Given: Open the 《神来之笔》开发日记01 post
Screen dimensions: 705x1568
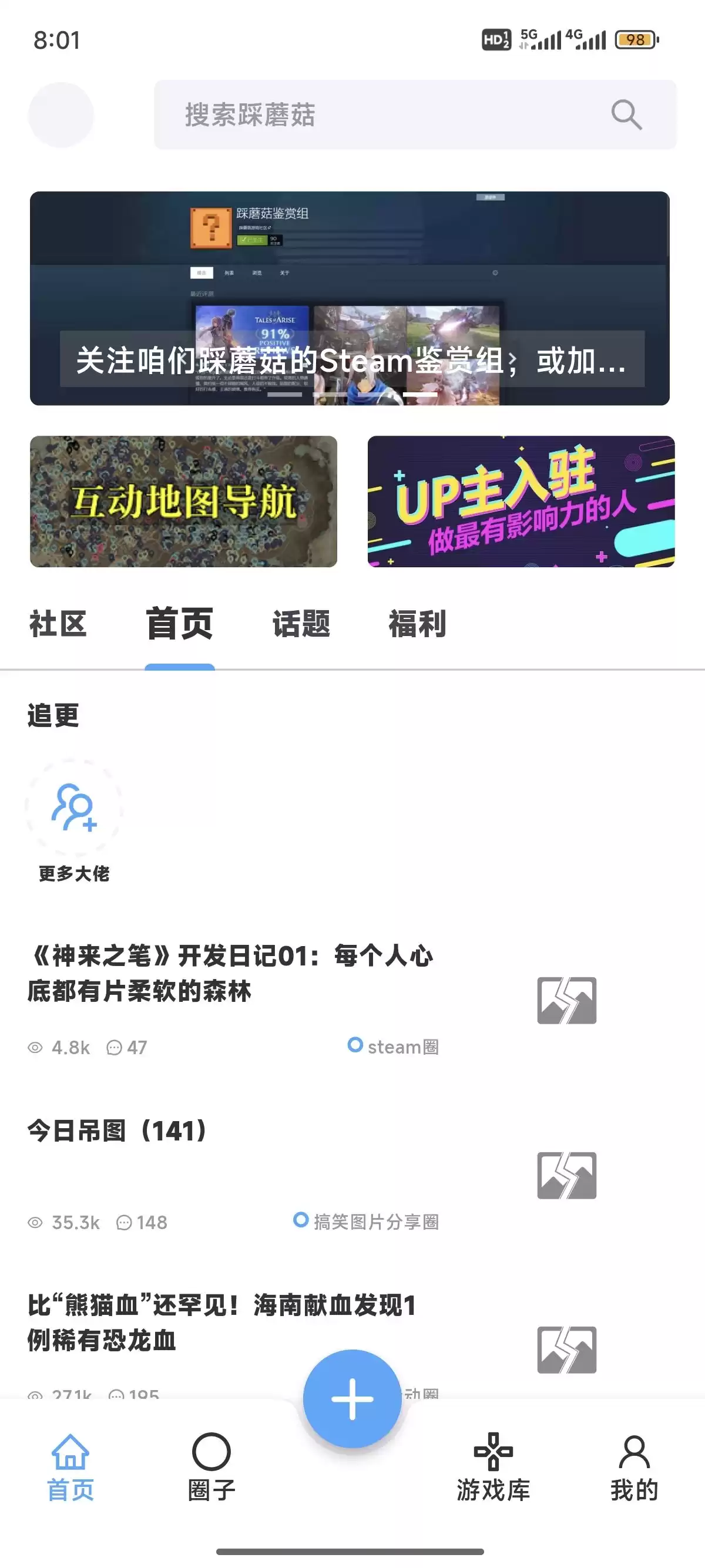Looking at the screenshot, I should [x=230, y=973].
